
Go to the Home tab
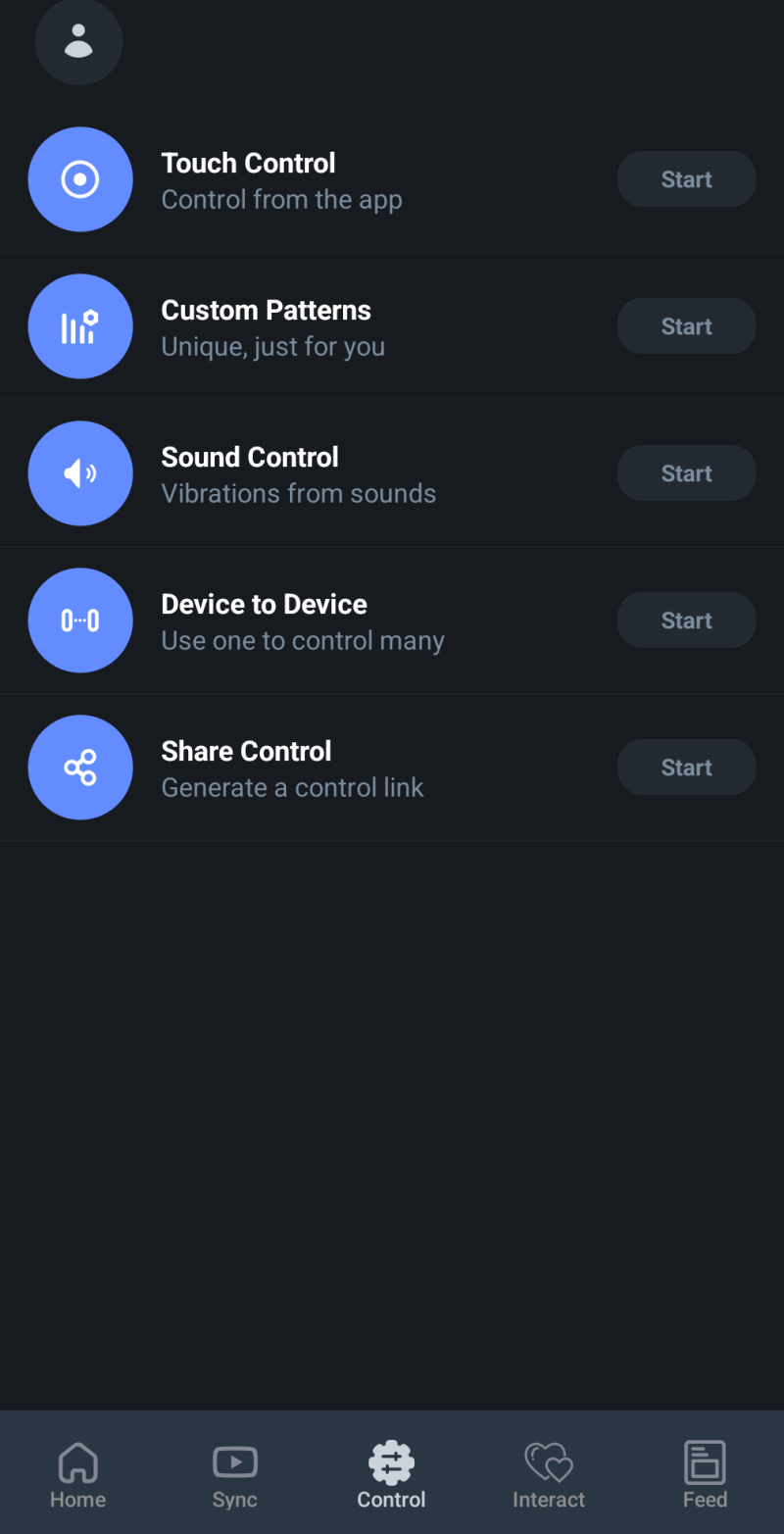tap(78, 1474)
